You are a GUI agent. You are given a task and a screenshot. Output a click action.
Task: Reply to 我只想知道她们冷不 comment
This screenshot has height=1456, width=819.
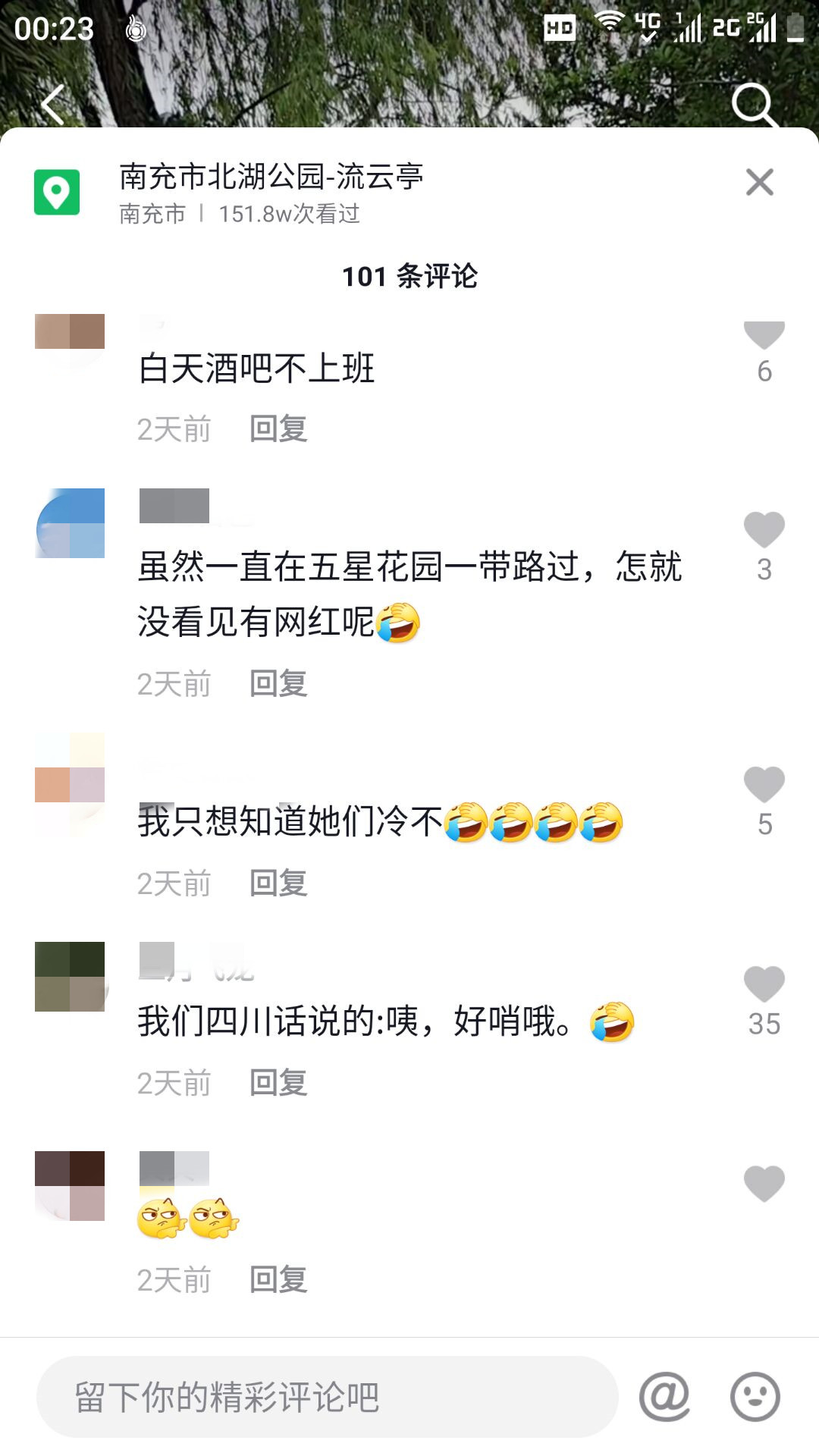278,883
